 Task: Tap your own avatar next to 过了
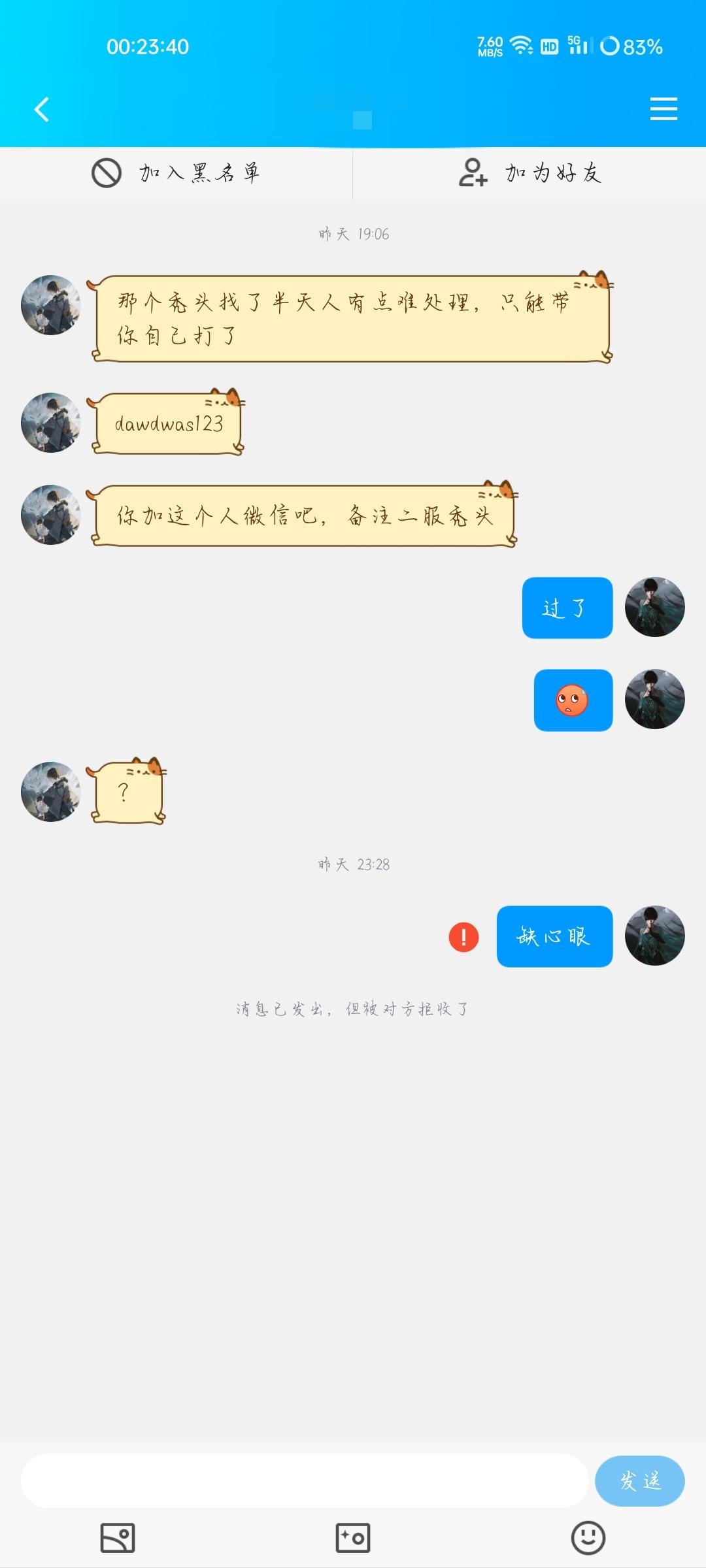pyautogui.click(x=654, y=607)
